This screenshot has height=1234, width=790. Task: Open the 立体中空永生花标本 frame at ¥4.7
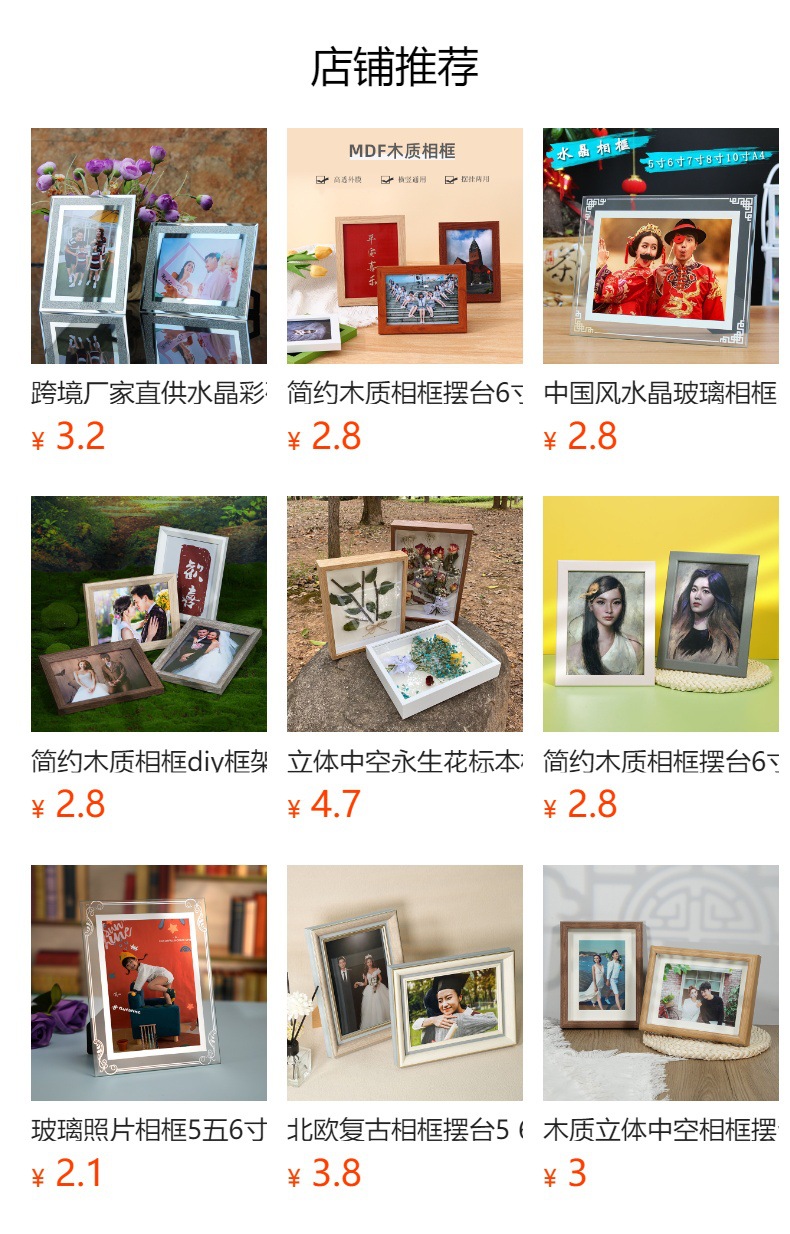(x=404, y=614)
